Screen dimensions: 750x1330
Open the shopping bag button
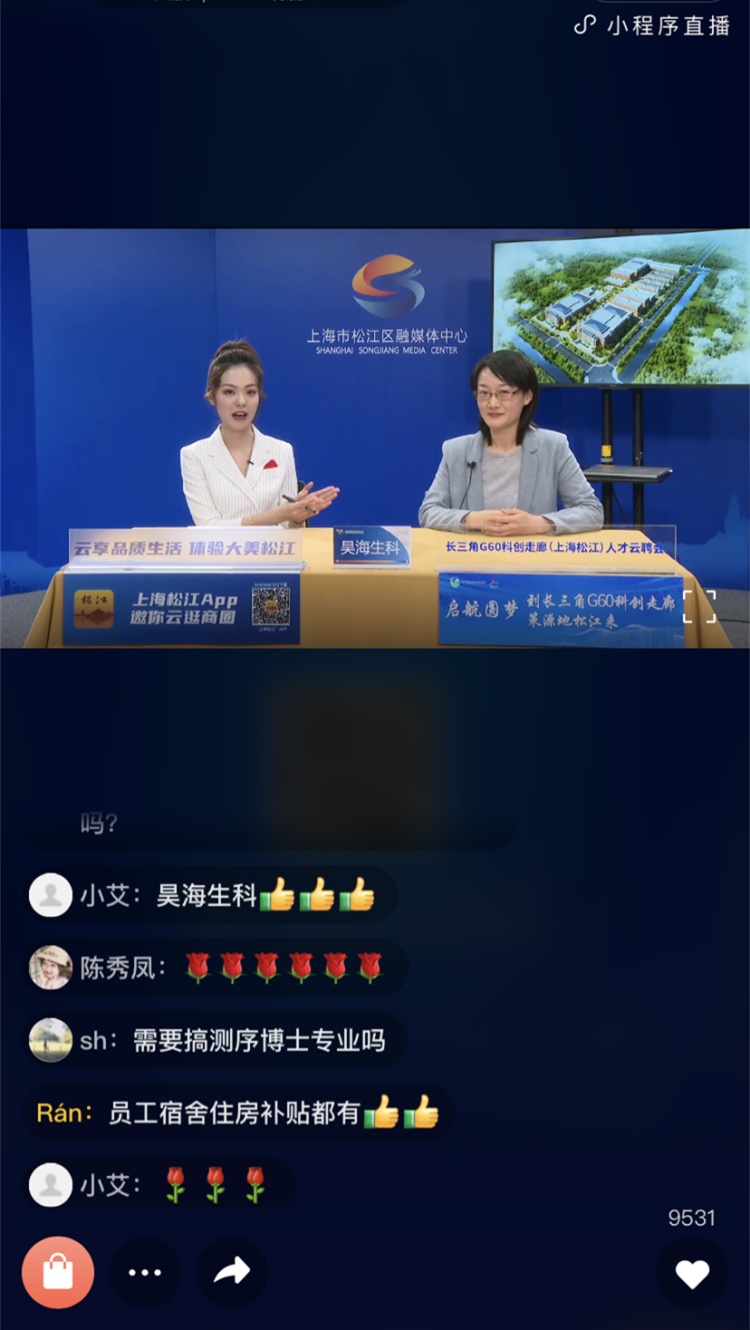(58, 1272)
